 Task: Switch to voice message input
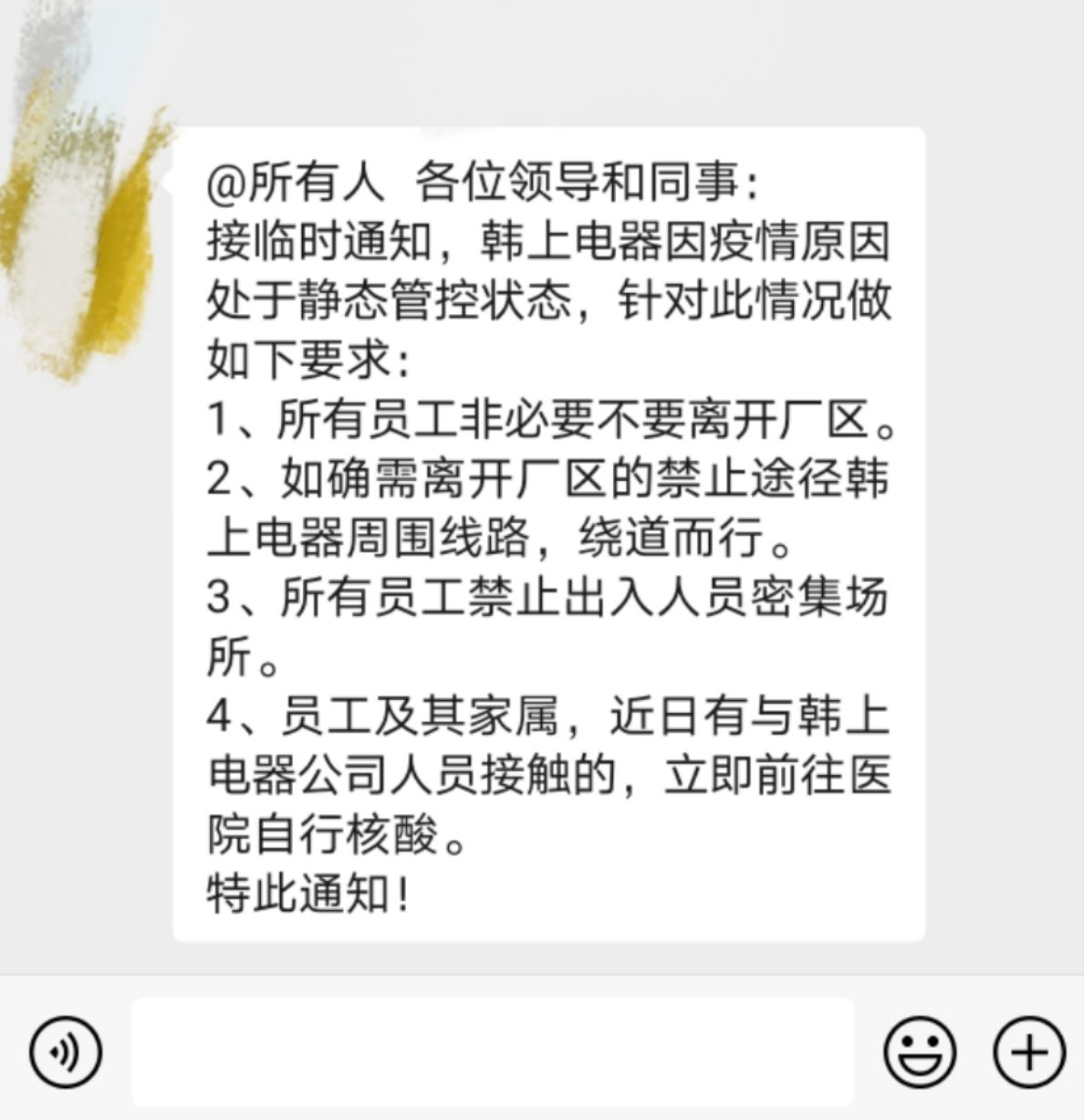[x=66, y=1052]
